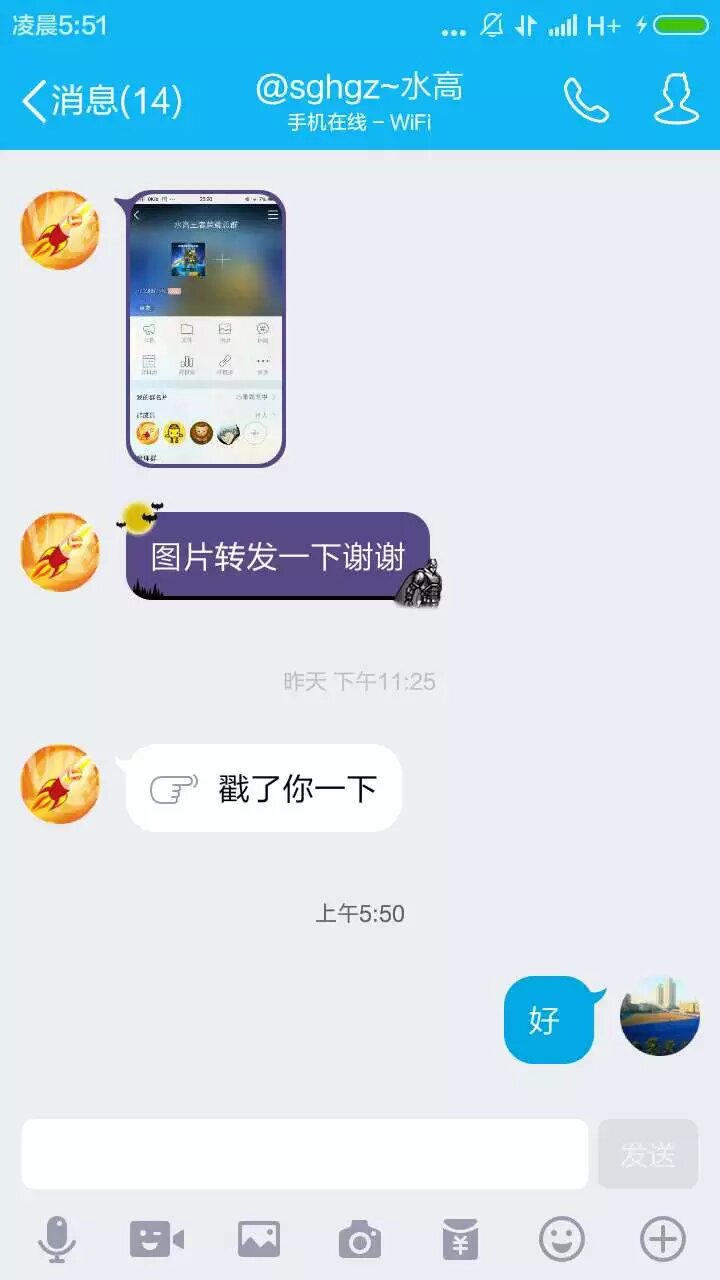720x1280 pixels.
Task: Tap the sender's avatar beside 戳了你一下
Action: pyautogui.click(x=60, y=784)
